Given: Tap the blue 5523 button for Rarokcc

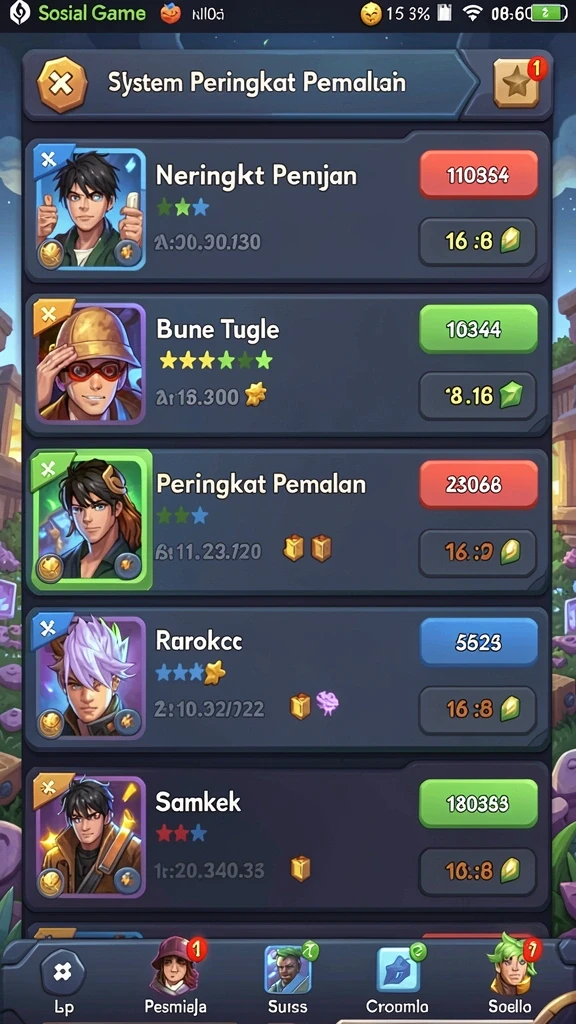Looking at the screenshot, I should click(479, 643).
